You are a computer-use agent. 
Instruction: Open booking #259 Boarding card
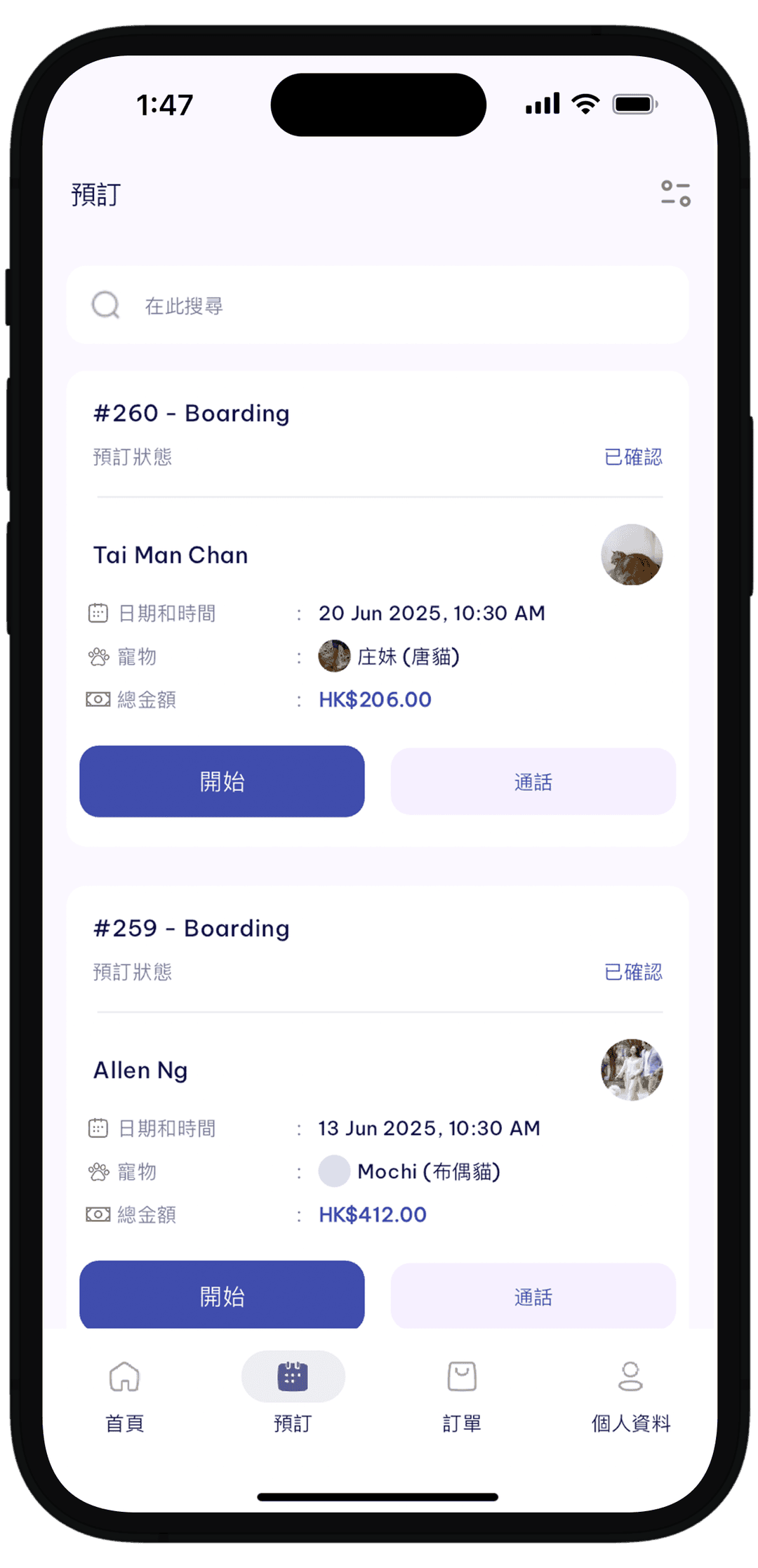pos(191,929)
